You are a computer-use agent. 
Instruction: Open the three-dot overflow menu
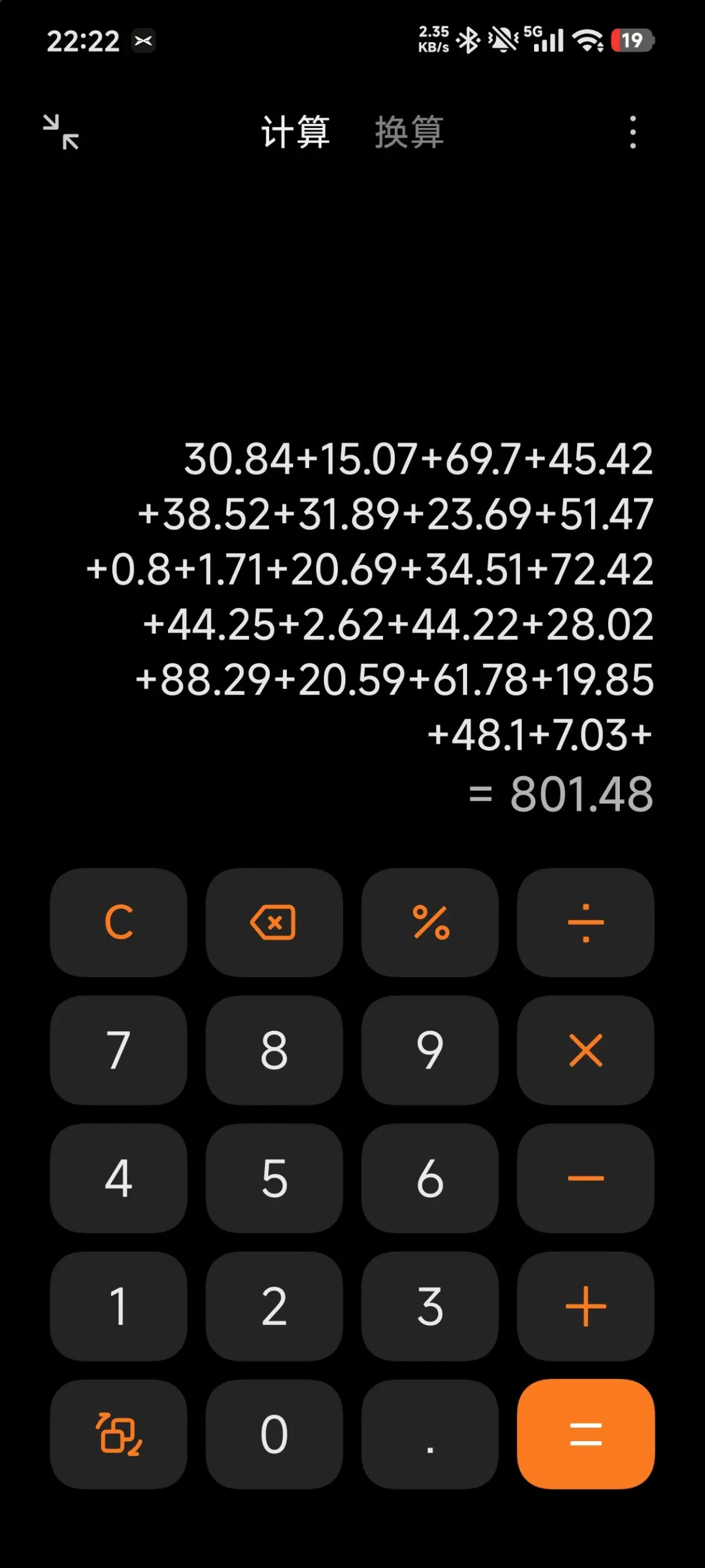click(x=633, y=132)
